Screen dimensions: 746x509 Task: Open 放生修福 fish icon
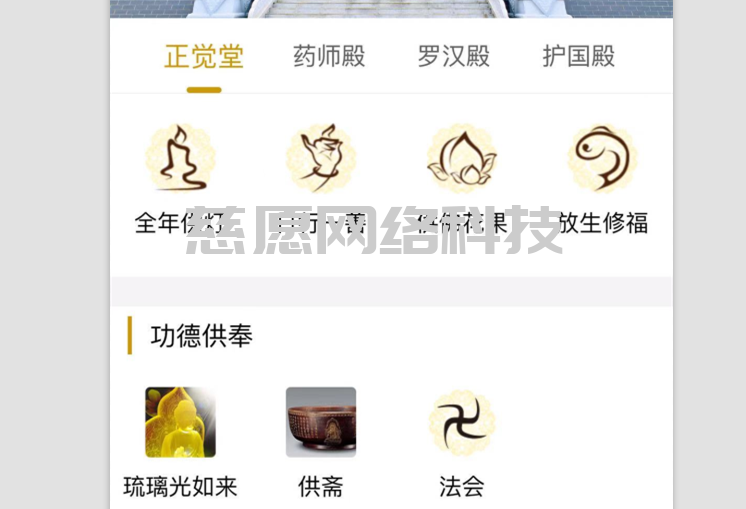click(x=603, y=158)
